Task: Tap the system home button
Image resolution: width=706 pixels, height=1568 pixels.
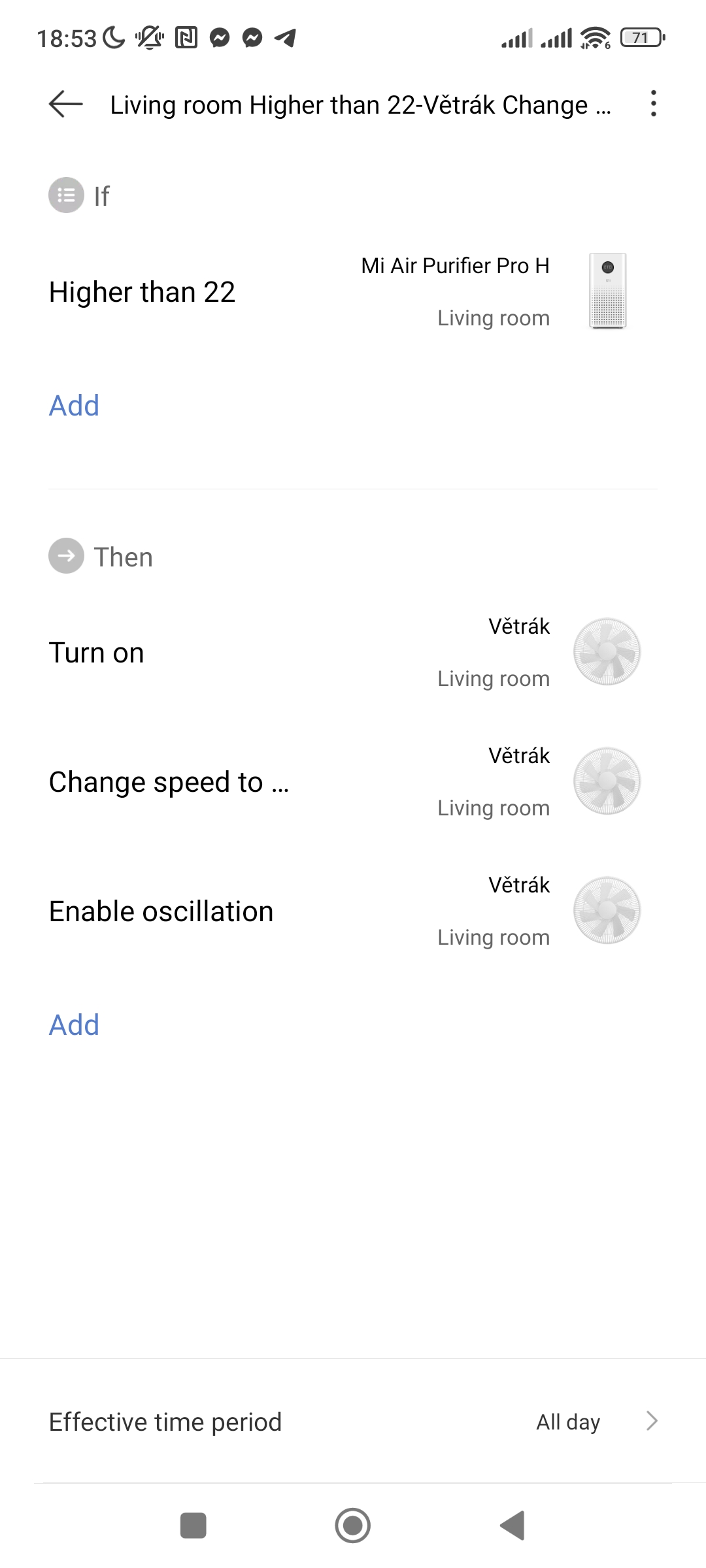Action: (352, 1526)
